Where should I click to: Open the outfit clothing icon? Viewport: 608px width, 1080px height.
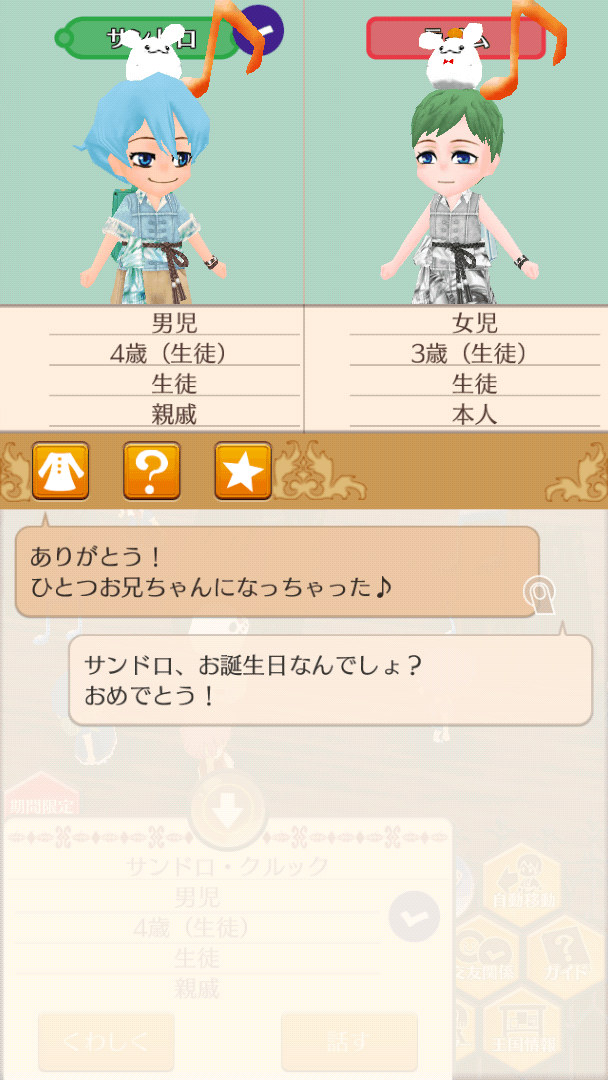(61, 471)
